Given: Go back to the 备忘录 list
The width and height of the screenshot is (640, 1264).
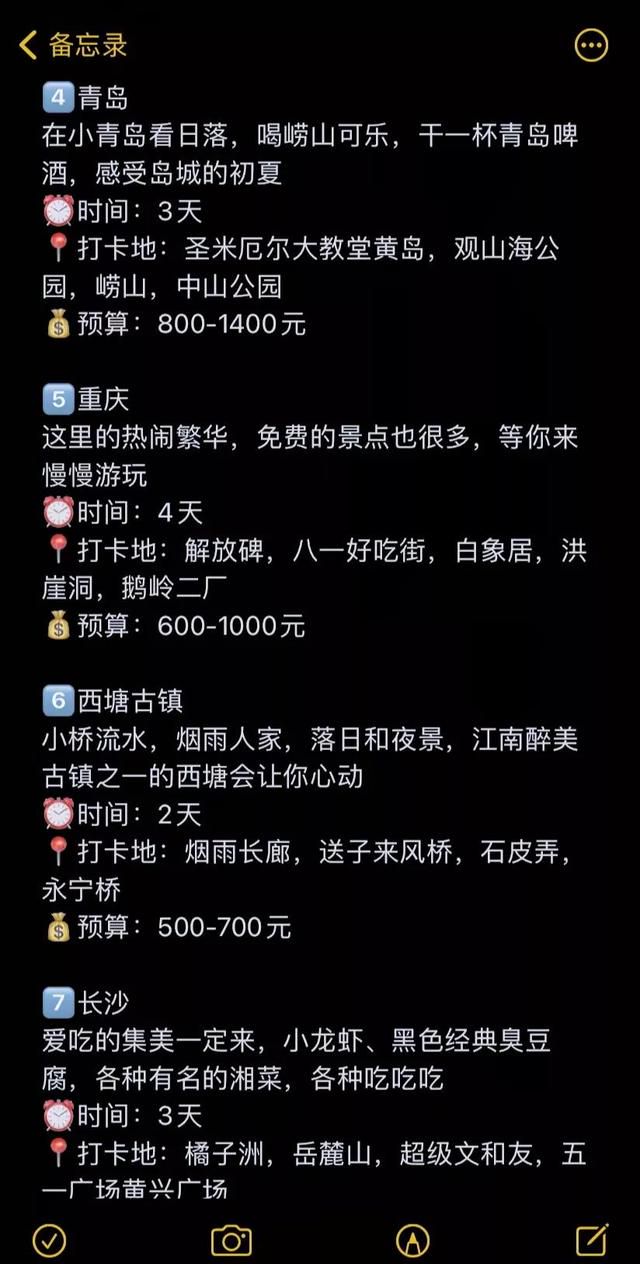Looking at the screenshot, I should point(73,45).
